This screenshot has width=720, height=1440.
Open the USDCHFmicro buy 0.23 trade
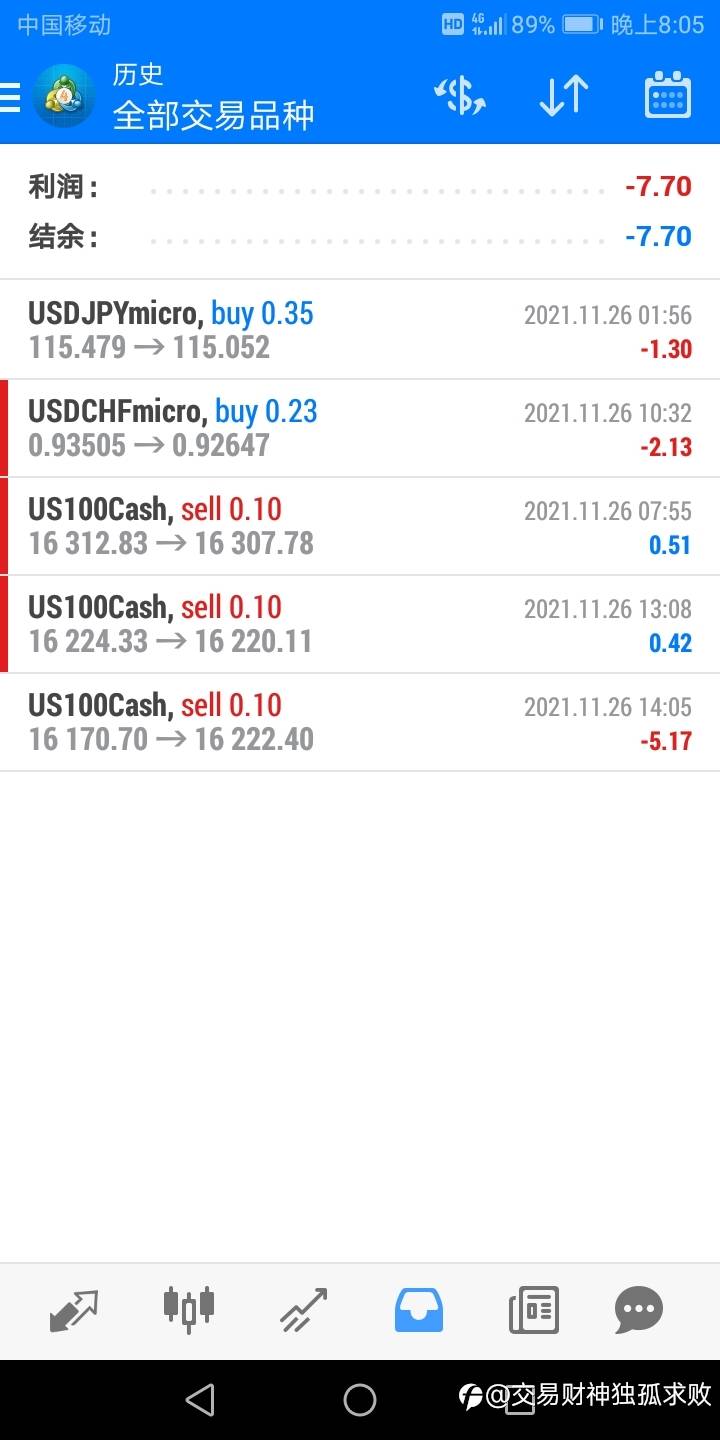[x=360, y=428]
